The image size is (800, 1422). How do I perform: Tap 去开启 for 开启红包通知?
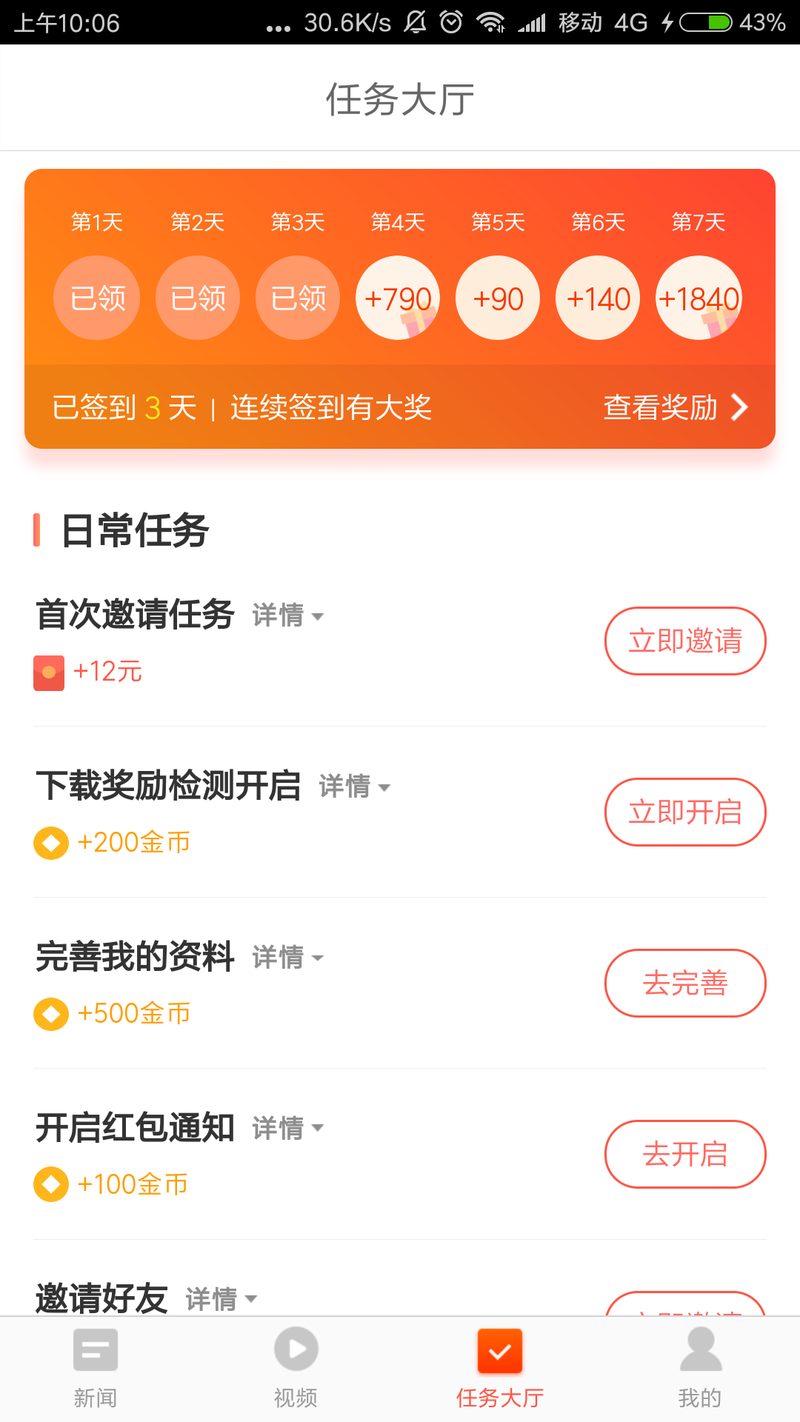point(685,1154)
